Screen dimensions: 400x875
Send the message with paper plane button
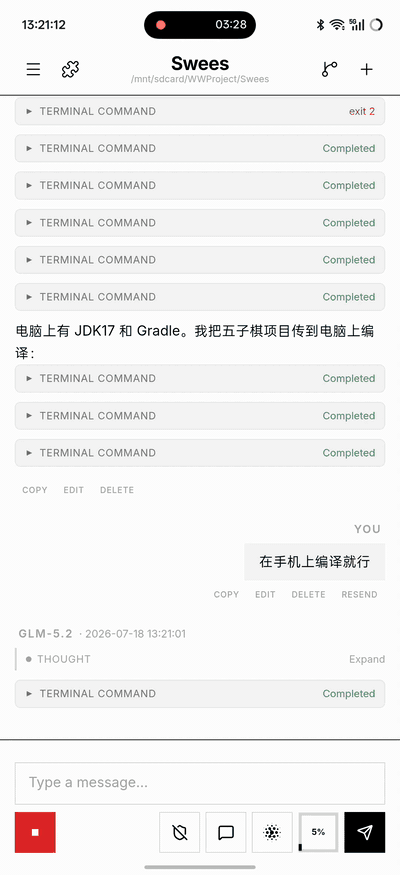(x=364, y=832)
